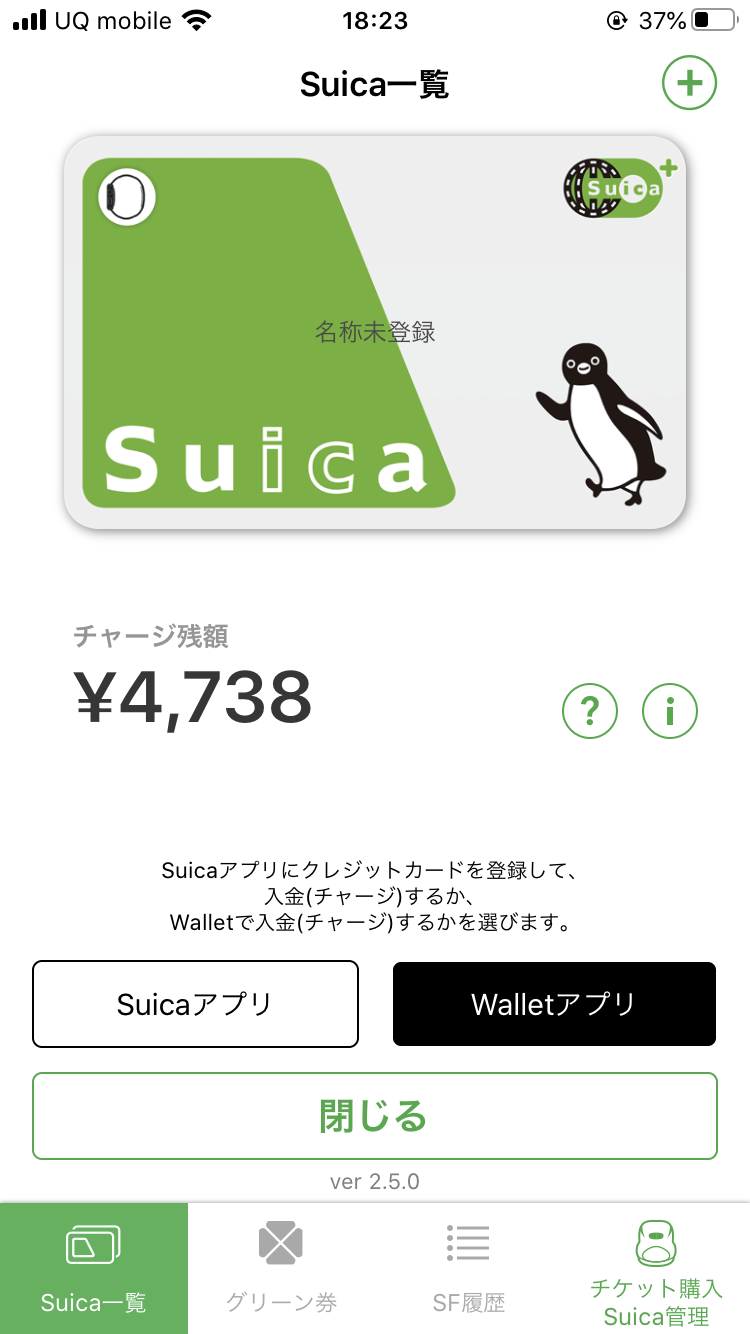Screen dimensions: 750x1334
Task: Choose Suicaアプリ to charge by credit card
Action: pos(195,1004)
